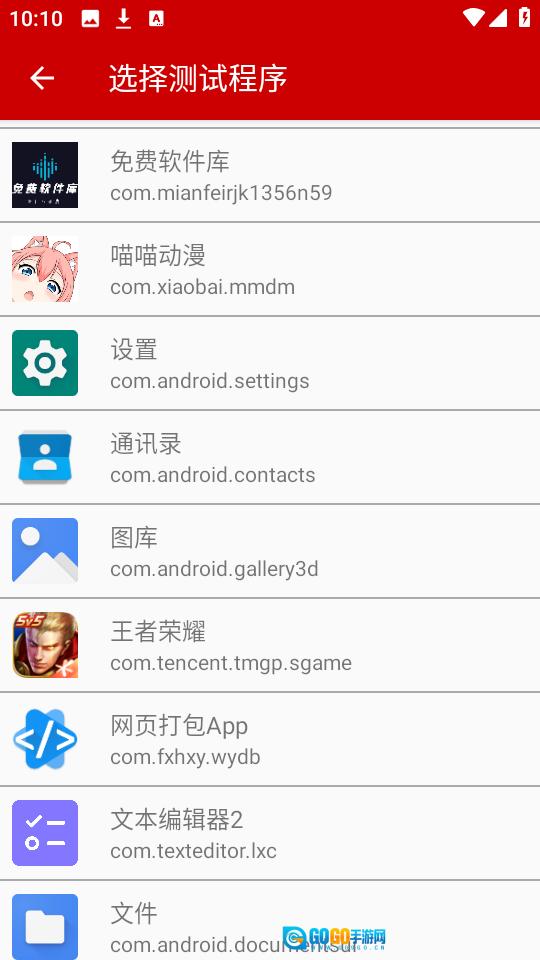540x960 pixels.
Task: Select the 图库 gallery app
Action: (270, 551)
